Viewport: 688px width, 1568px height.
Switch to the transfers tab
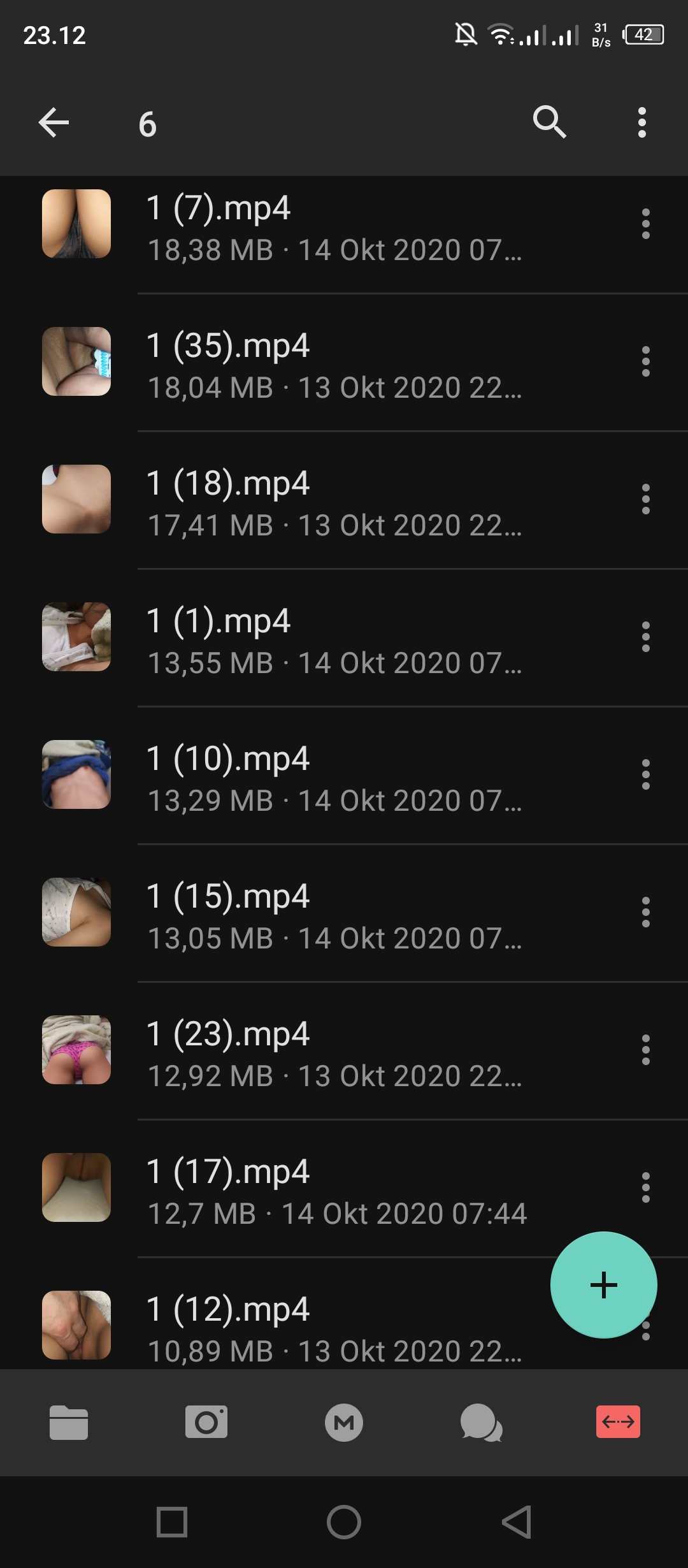click(x=618, y=1423)
